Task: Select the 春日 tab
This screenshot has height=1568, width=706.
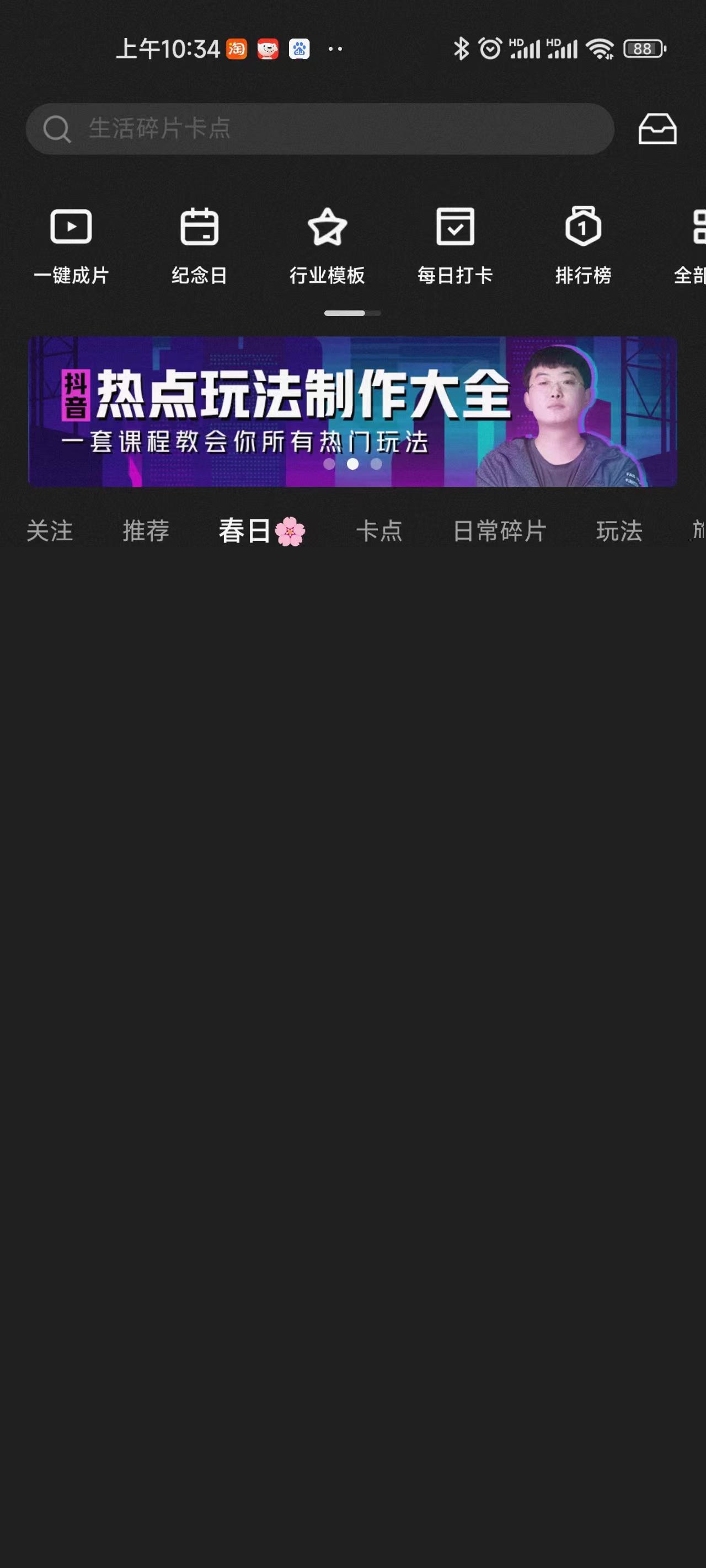Action: (x=261, y=531)
